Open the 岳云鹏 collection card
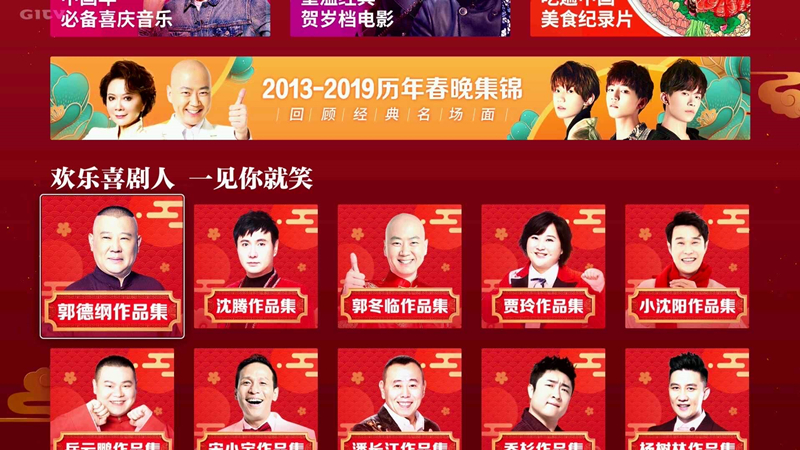 112,400
